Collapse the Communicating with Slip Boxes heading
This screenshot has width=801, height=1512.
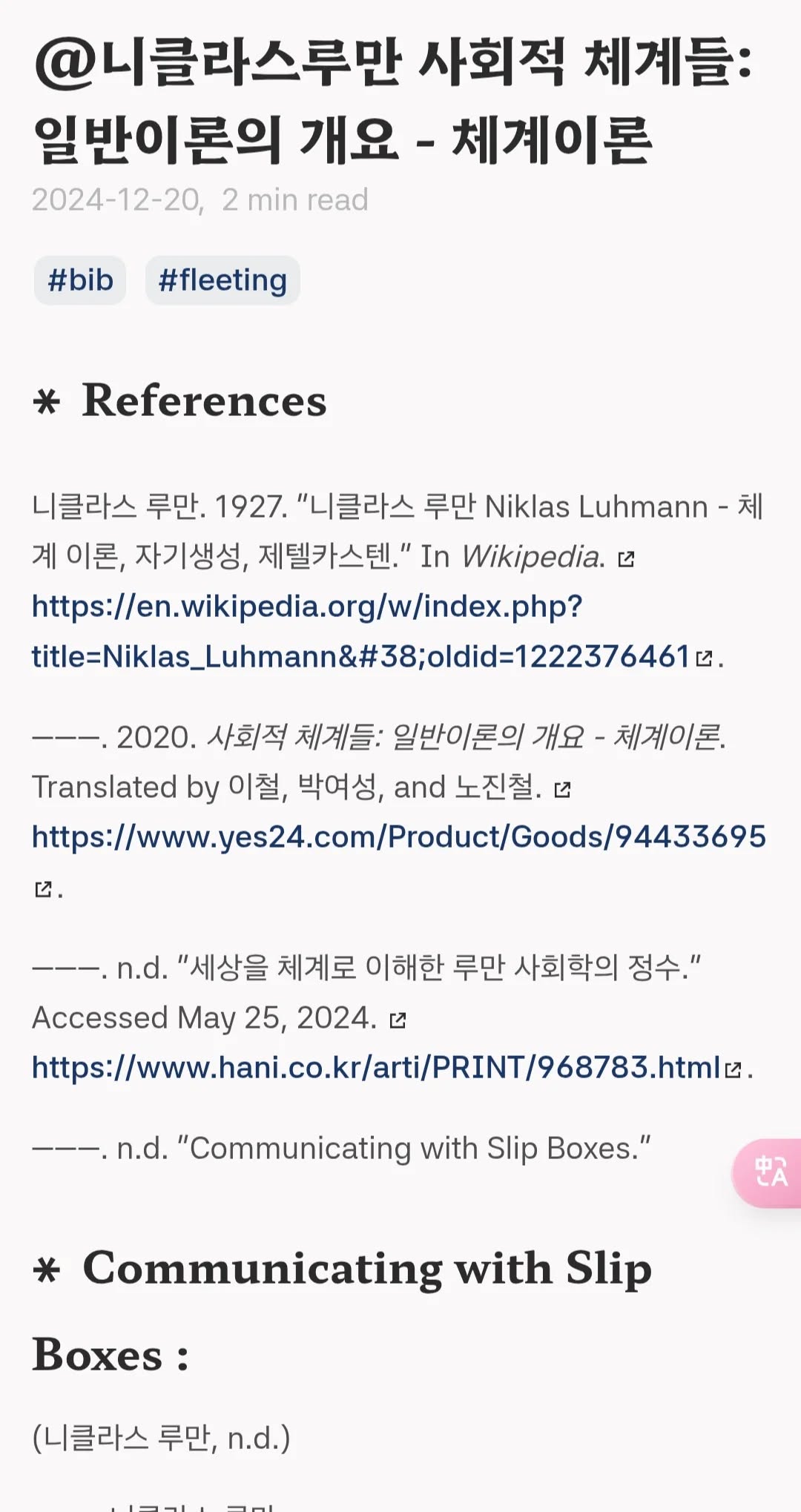47,1270
